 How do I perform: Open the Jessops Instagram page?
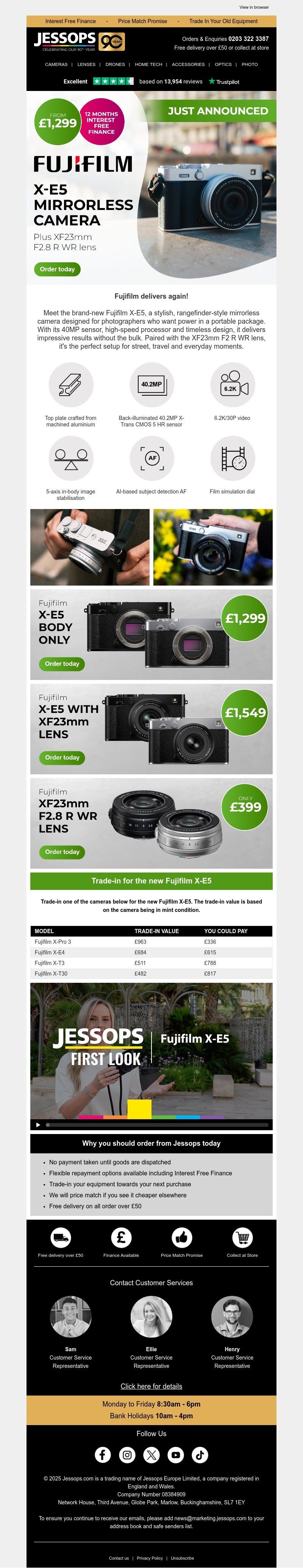point(127,1455)
